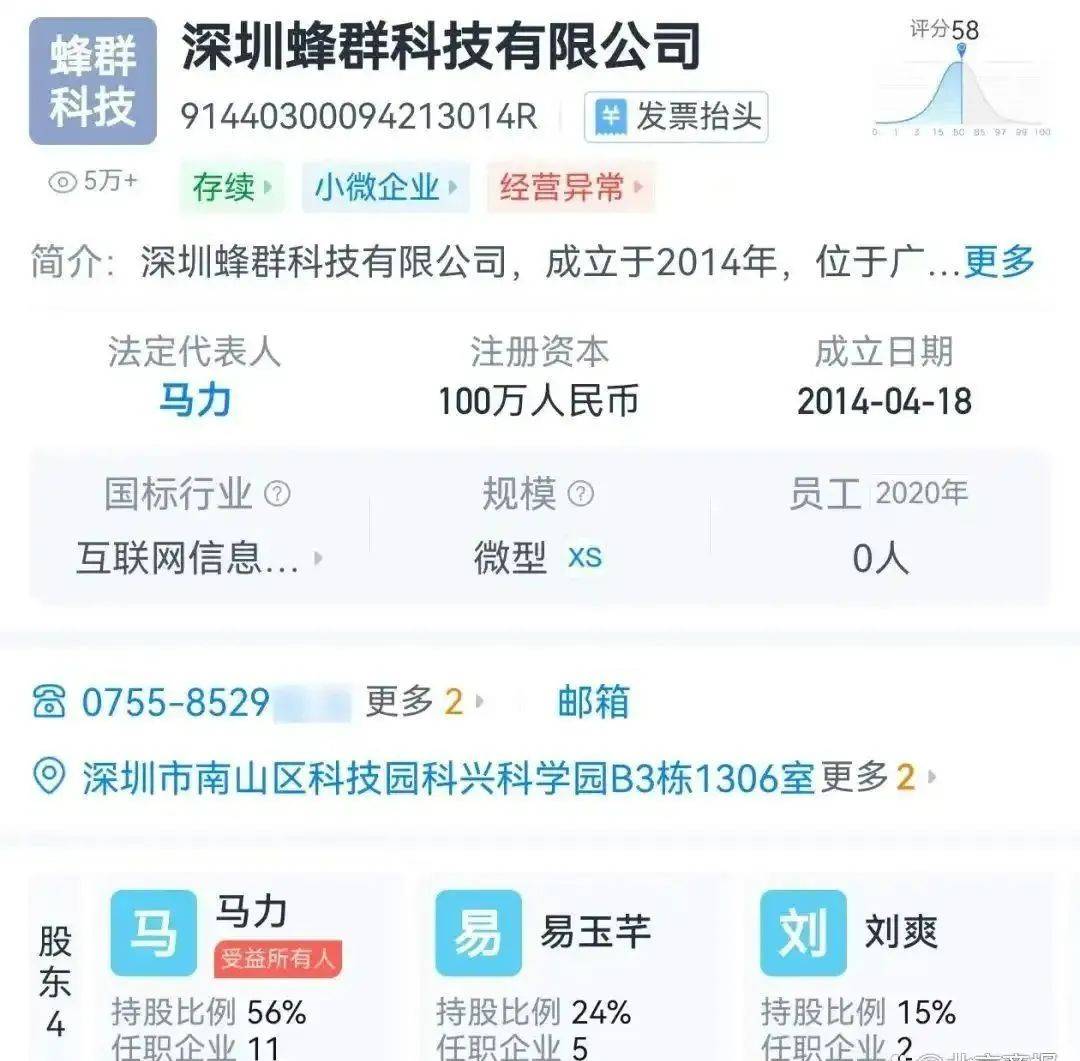Open the 发票抬头 invoice title button
1080x1061 pixels.
coord(677,117)
